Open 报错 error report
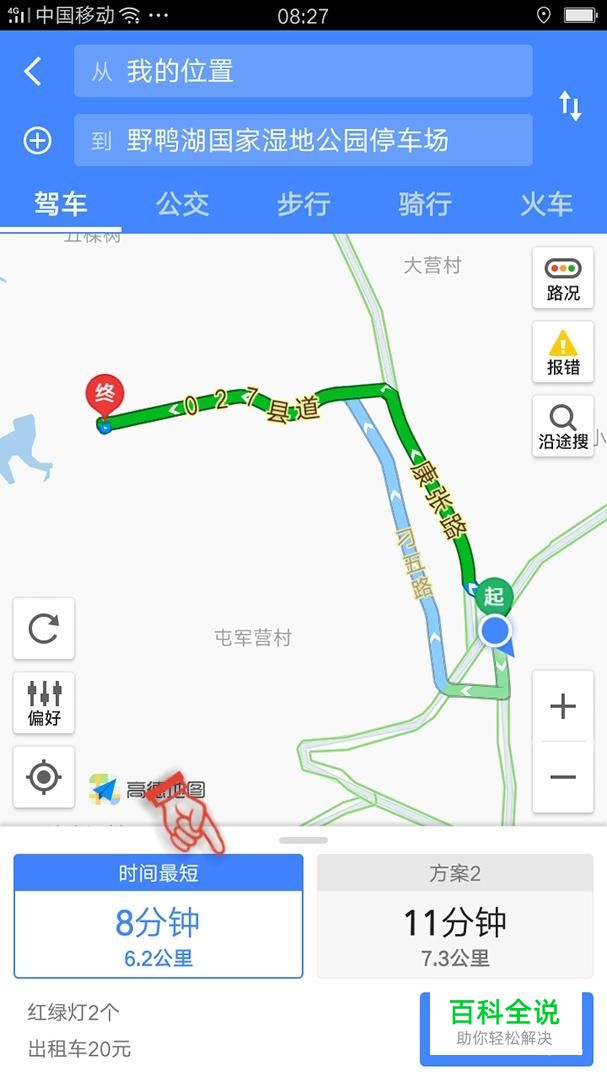607x1080 pixels. (563, 352)
